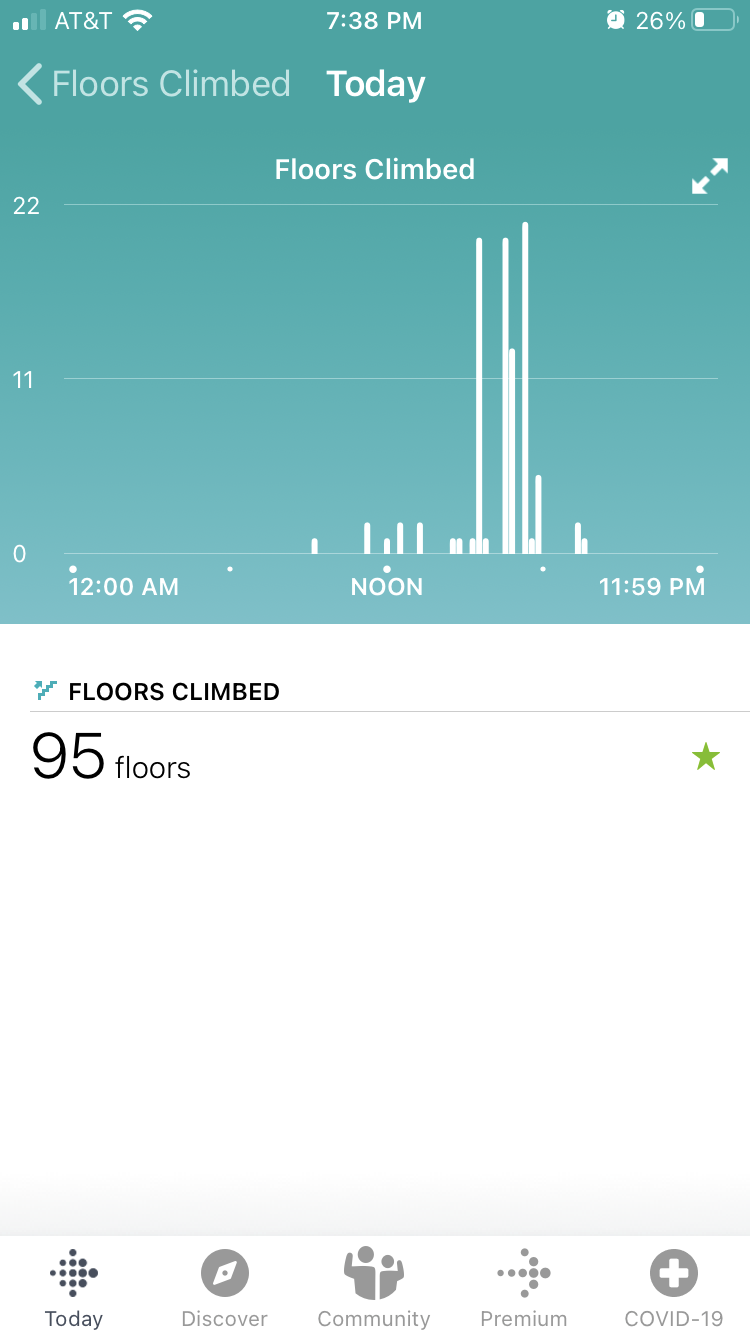This screenshot has width=750, height=1334.
Task: Switch to the Community tab
Action: pyautogui.click(x=374, y=1288)
